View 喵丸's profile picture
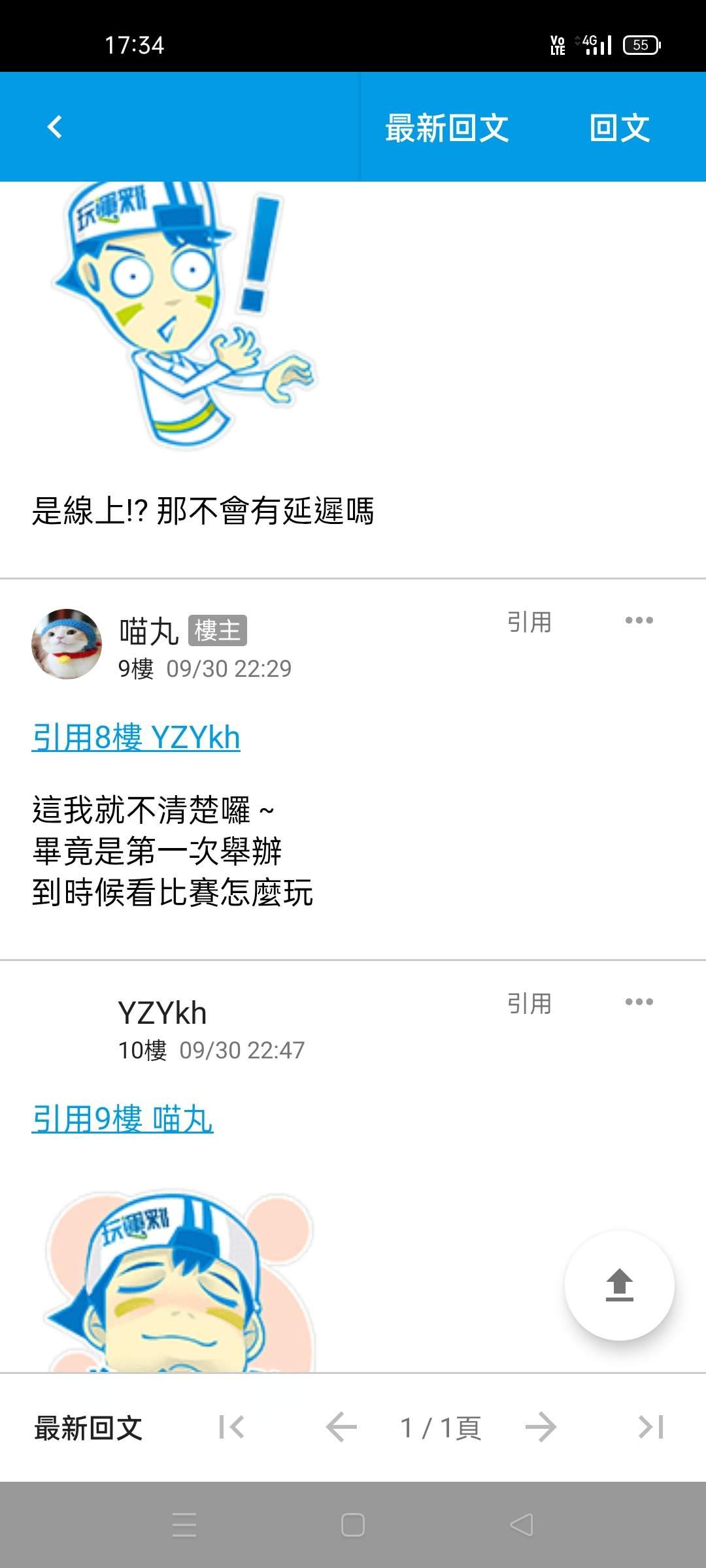Screen dimensions: 706x1568 (67, 644)
